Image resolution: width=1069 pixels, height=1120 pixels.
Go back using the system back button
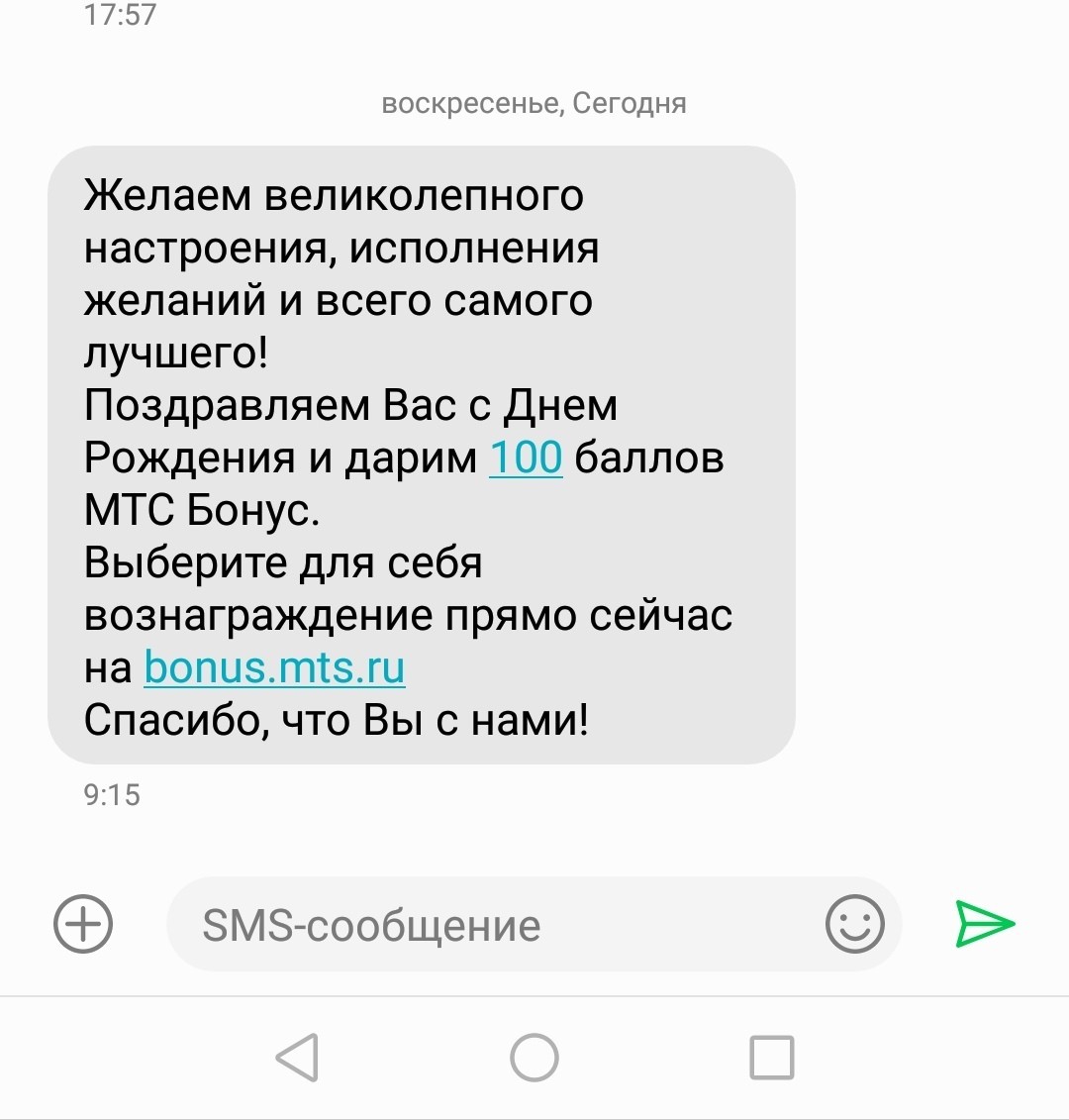point(298,1057)
